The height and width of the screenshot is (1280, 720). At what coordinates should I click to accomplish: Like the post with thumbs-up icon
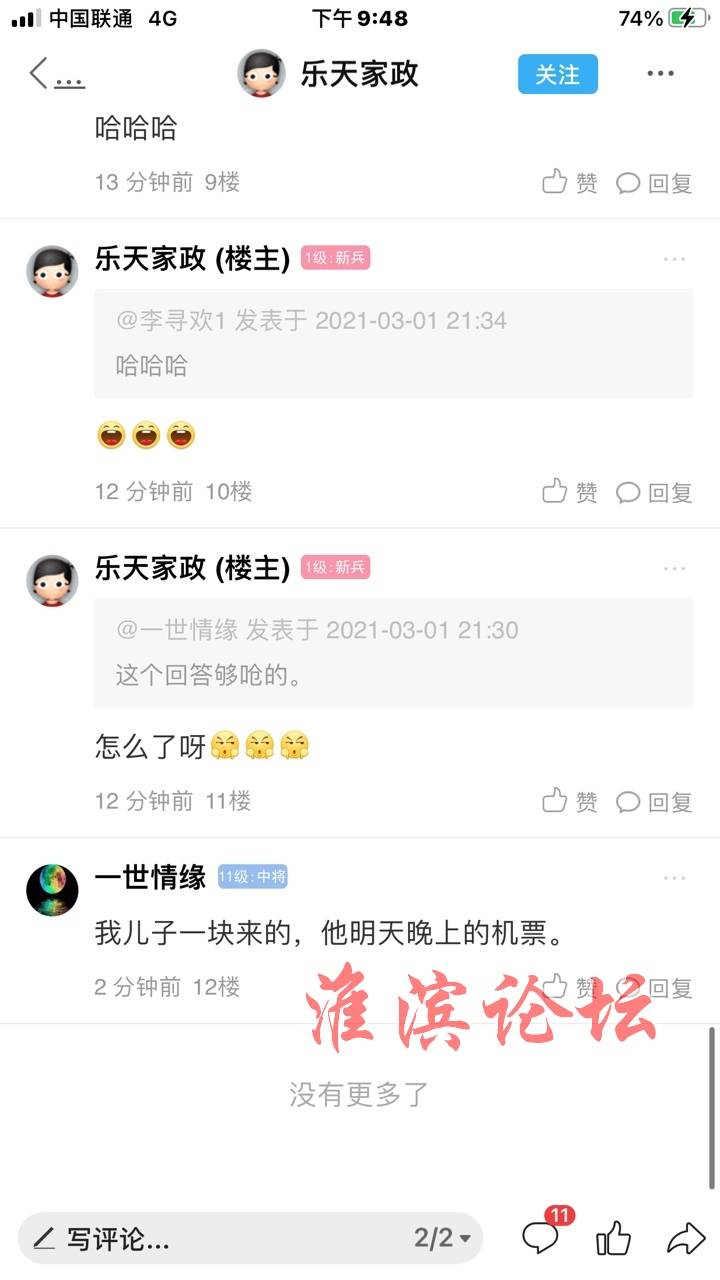(613, 1239)
